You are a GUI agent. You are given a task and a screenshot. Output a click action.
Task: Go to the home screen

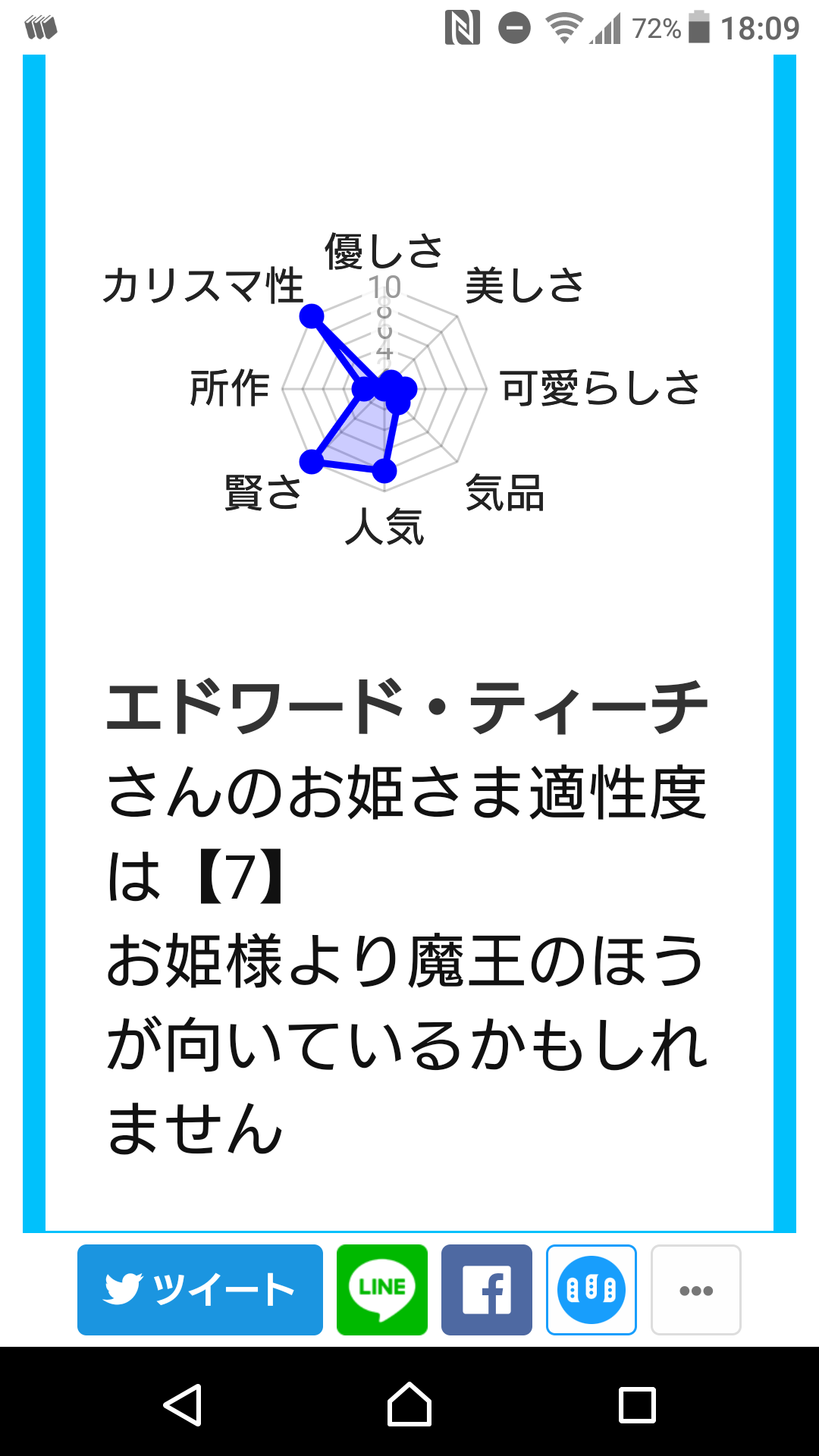tap(409, 1404)
